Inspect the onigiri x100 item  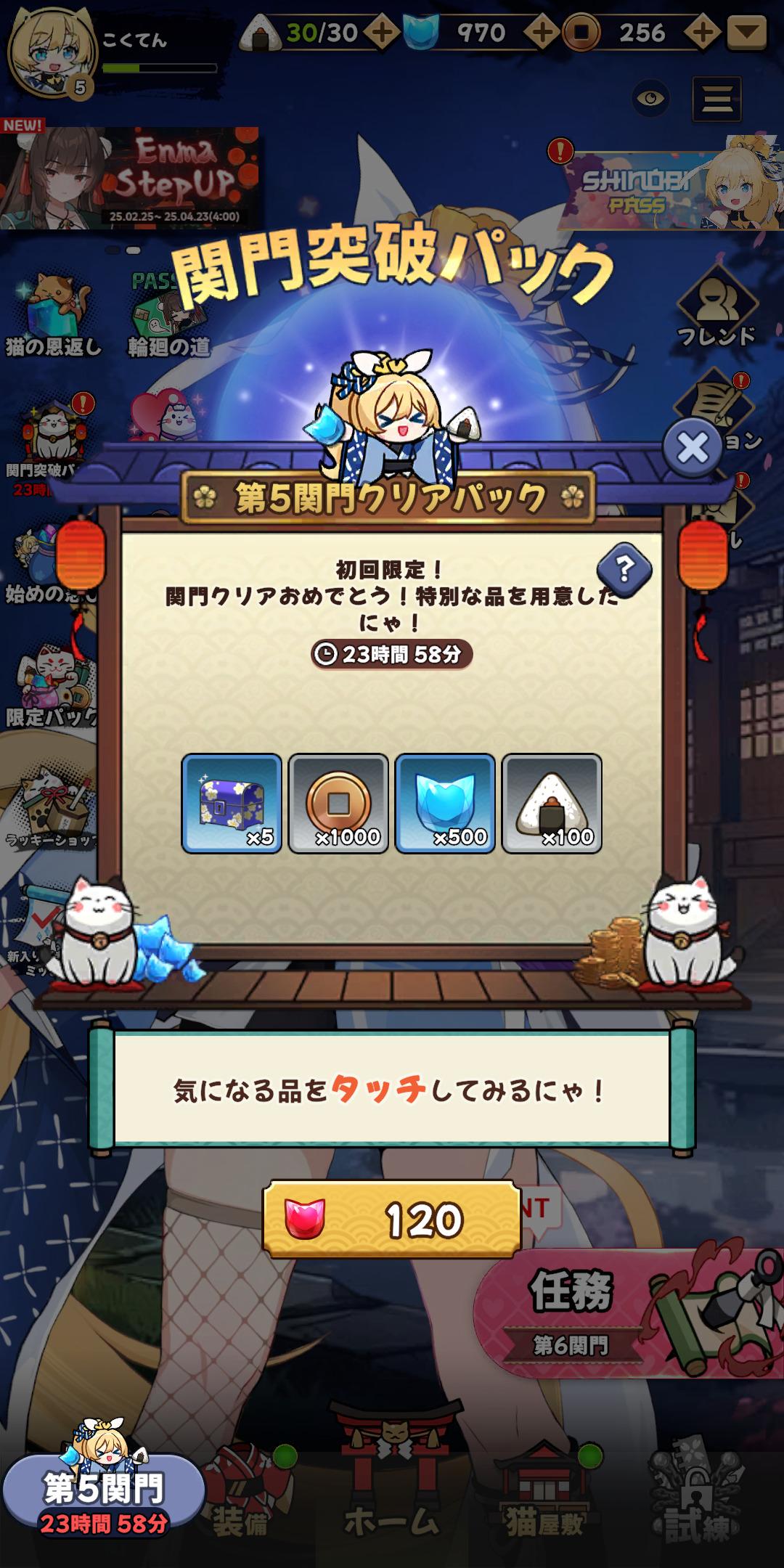tap(552, 804)
